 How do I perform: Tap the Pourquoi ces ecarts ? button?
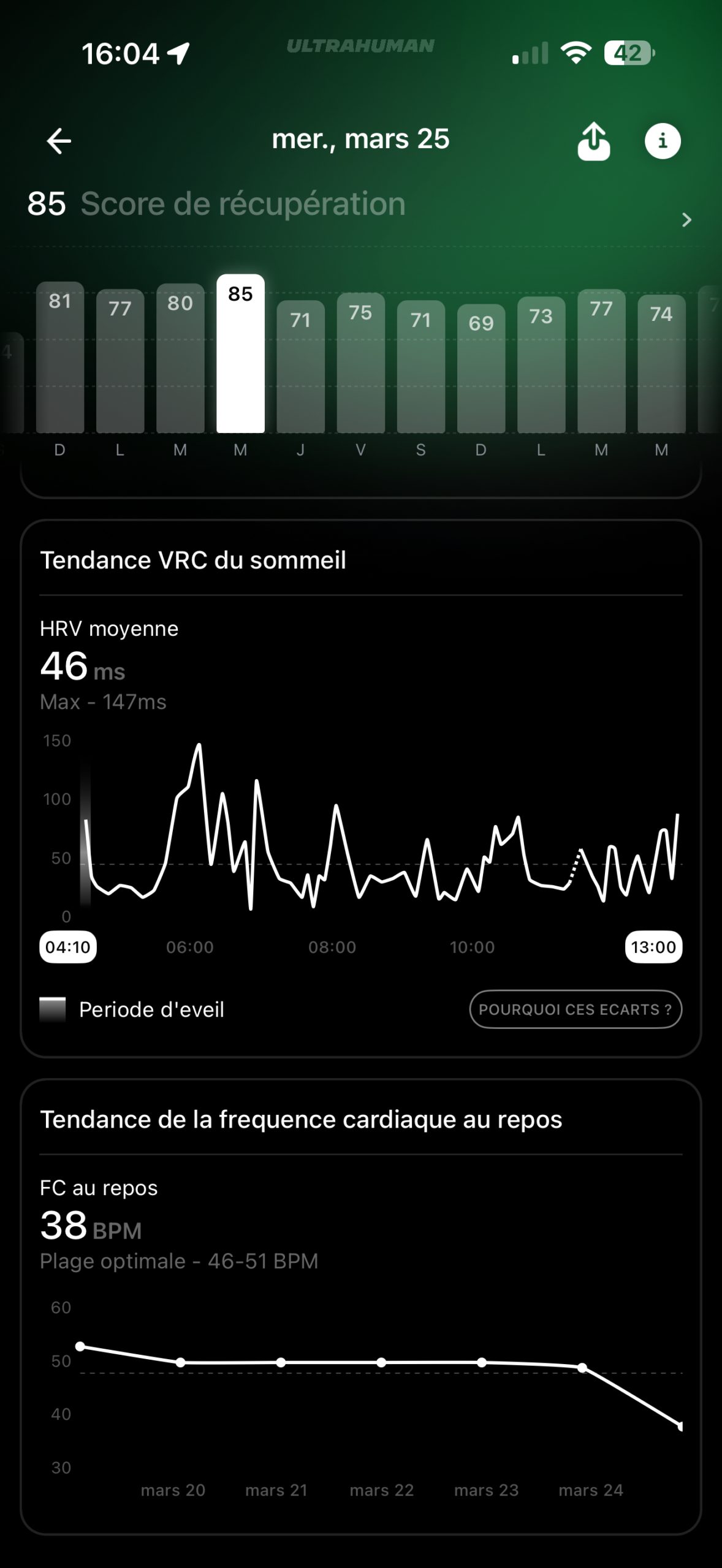coord(575,1009)
